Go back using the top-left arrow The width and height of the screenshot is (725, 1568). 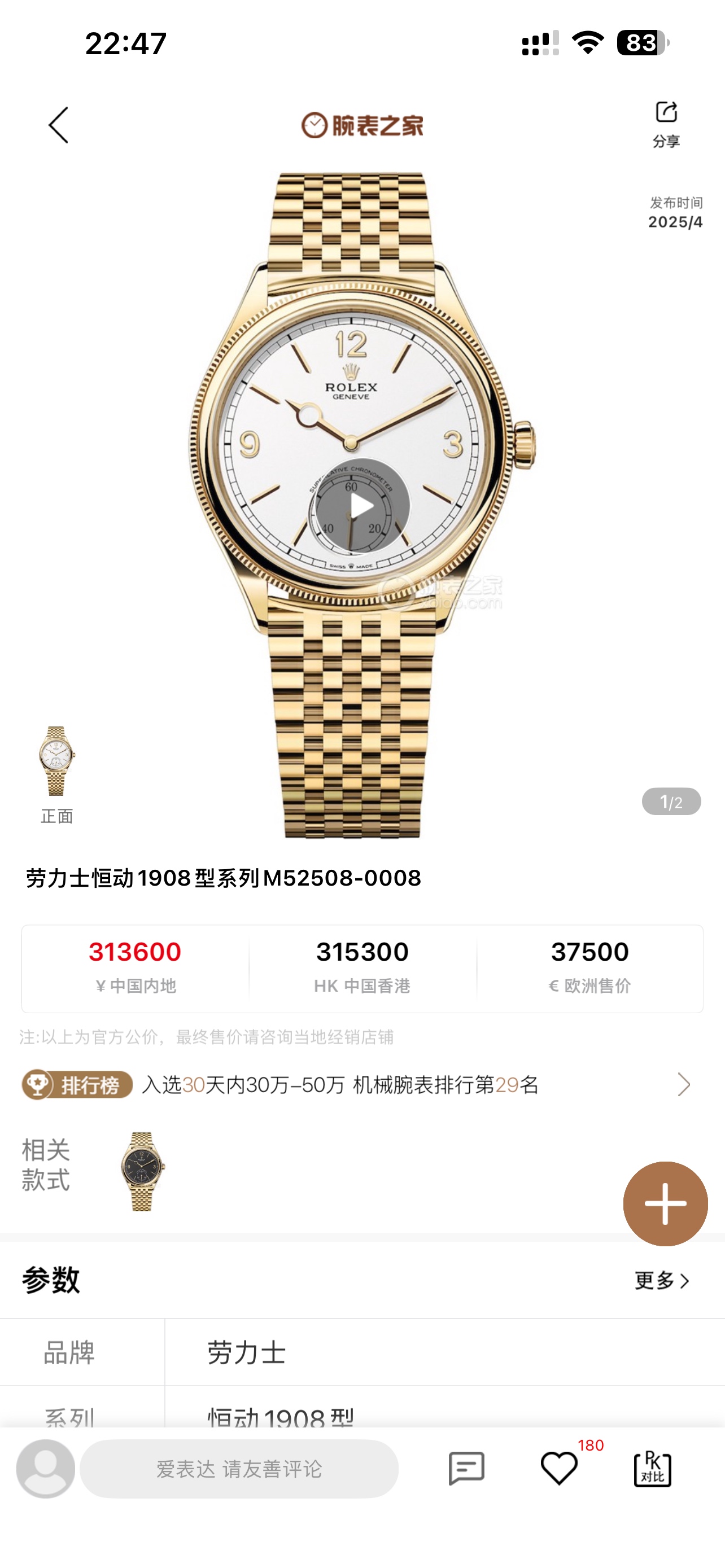pos(58,125)
